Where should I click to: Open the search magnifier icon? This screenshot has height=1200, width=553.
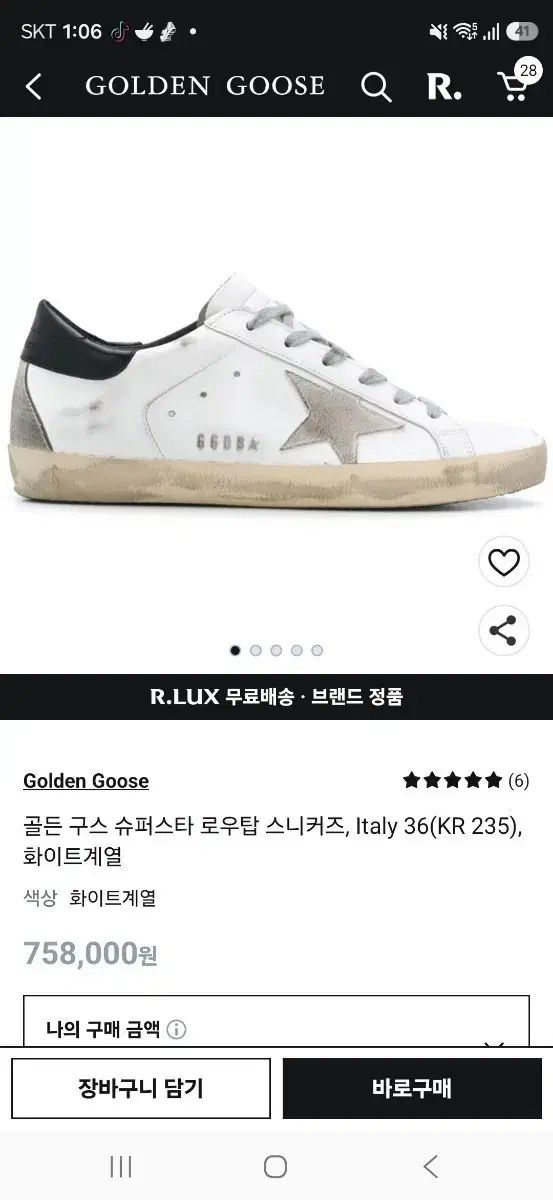375,87
